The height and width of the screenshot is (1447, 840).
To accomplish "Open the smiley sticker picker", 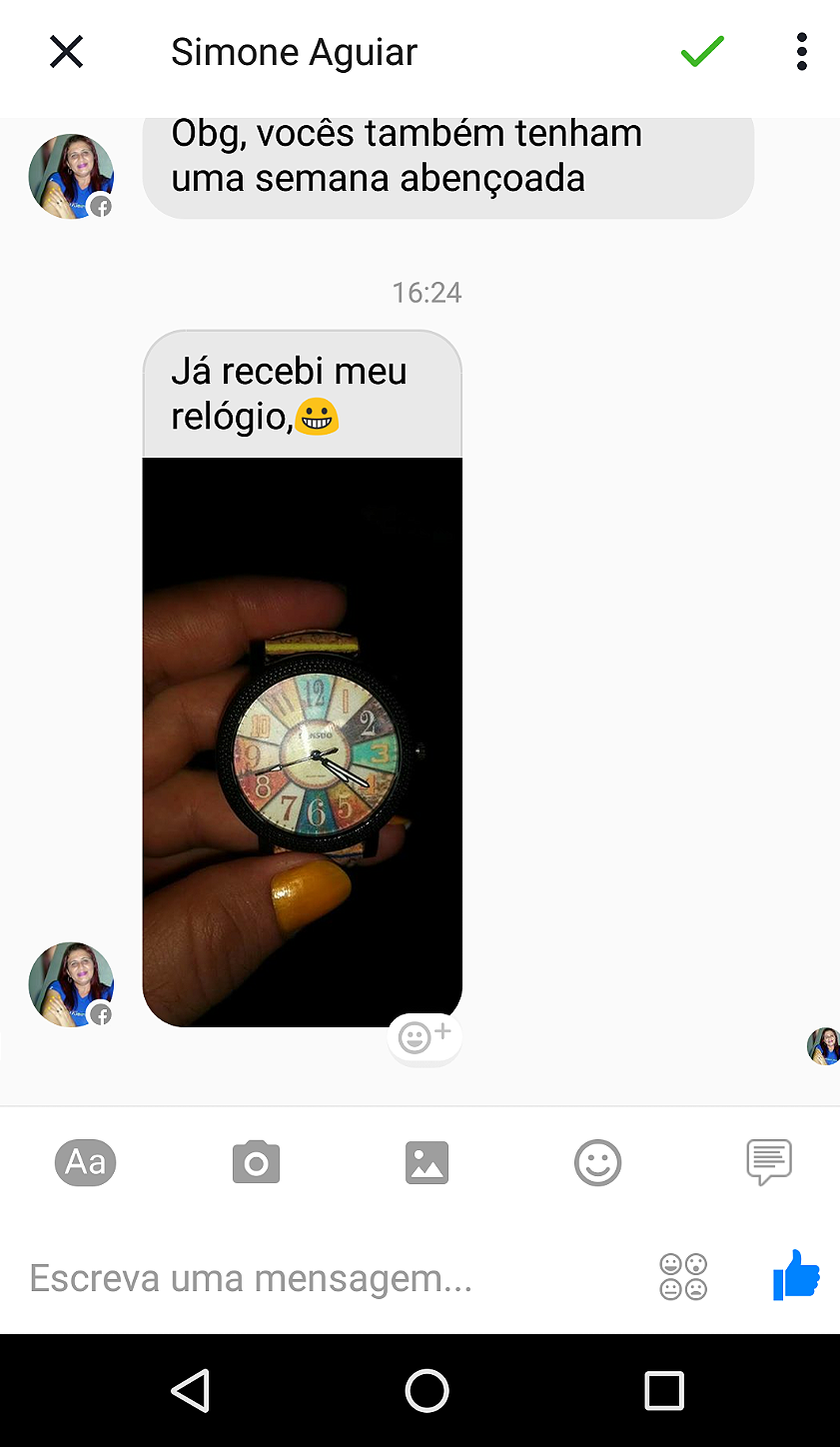I will pyautogui.click(x=597, y=1163).
